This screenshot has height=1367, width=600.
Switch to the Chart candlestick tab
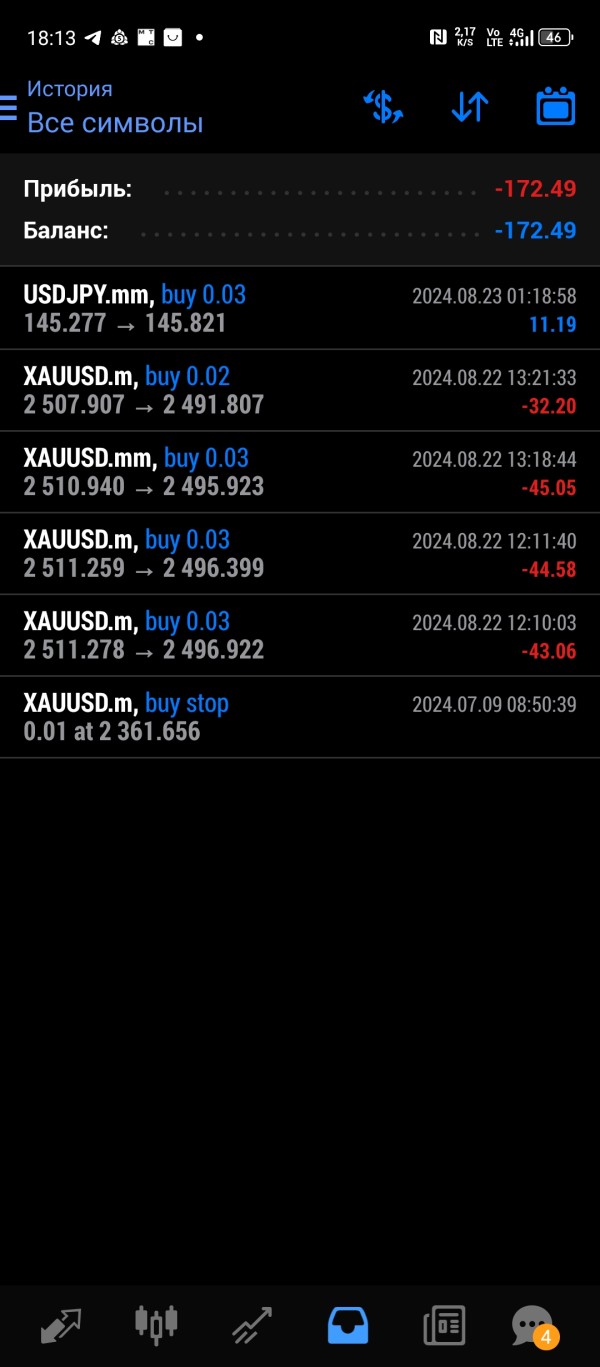pyautogui.click(x=156, y=1324)
